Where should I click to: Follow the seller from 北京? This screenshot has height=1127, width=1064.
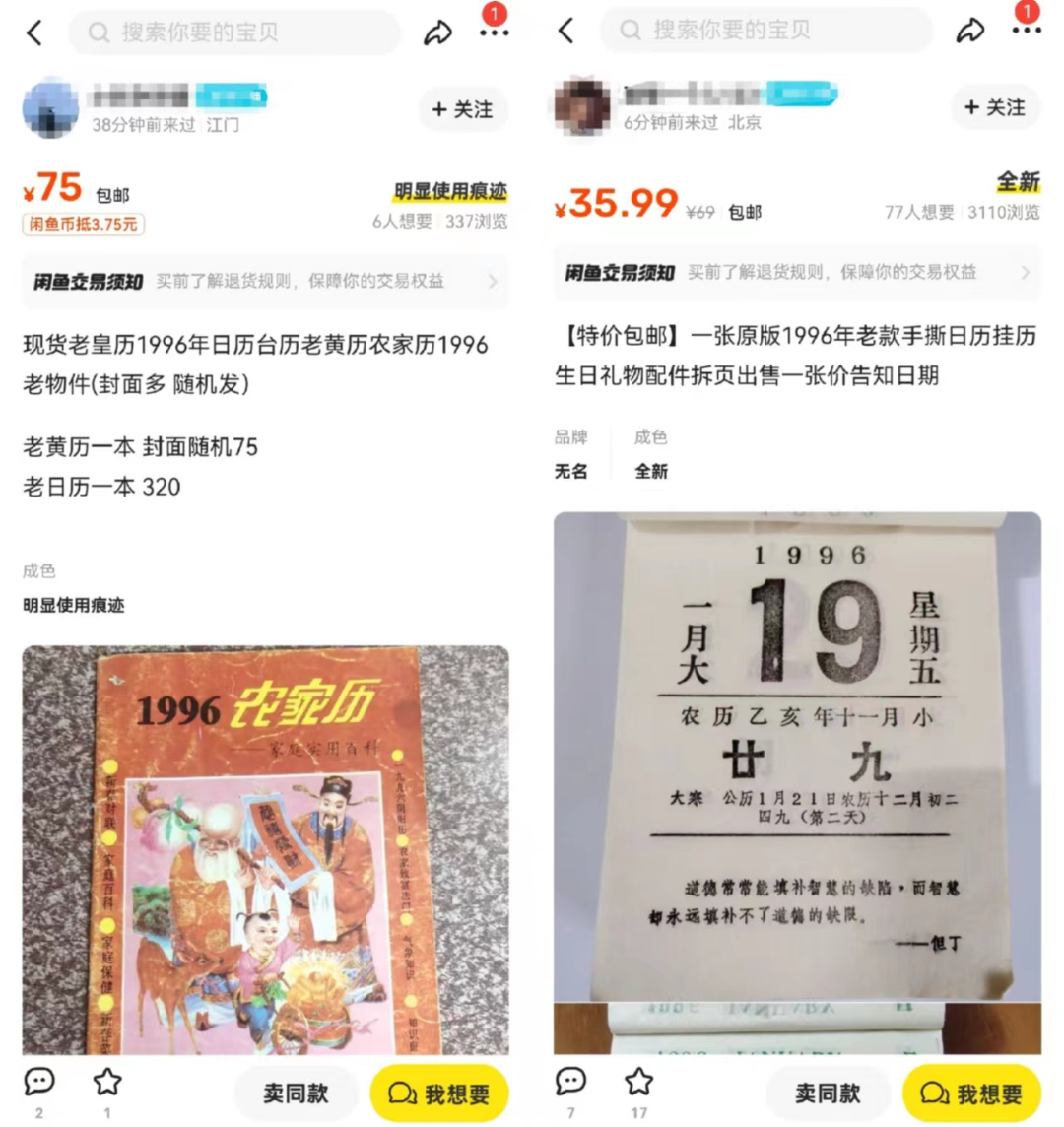pos(995,107)
